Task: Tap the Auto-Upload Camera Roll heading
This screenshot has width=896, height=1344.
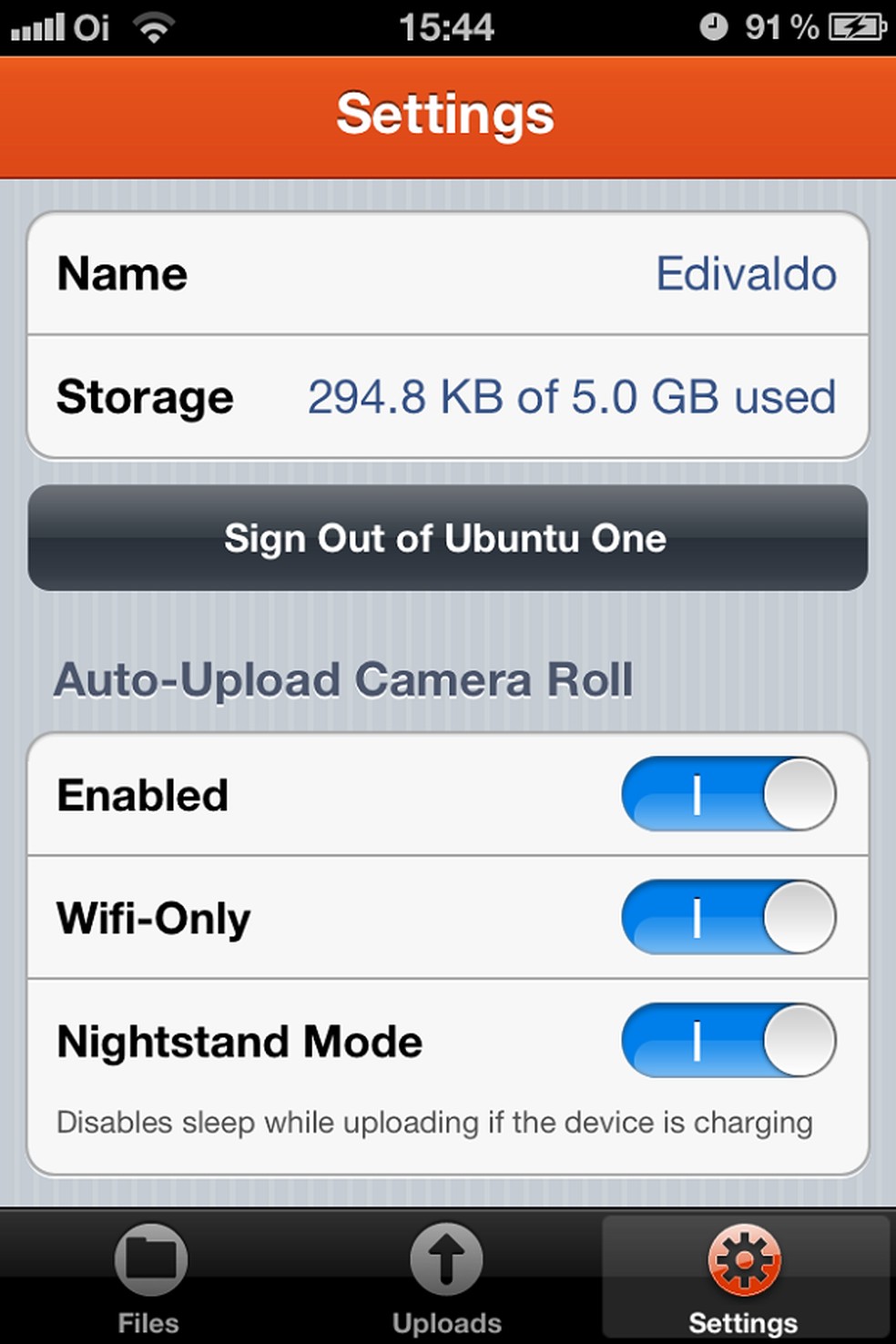Action: coord(344,677)
